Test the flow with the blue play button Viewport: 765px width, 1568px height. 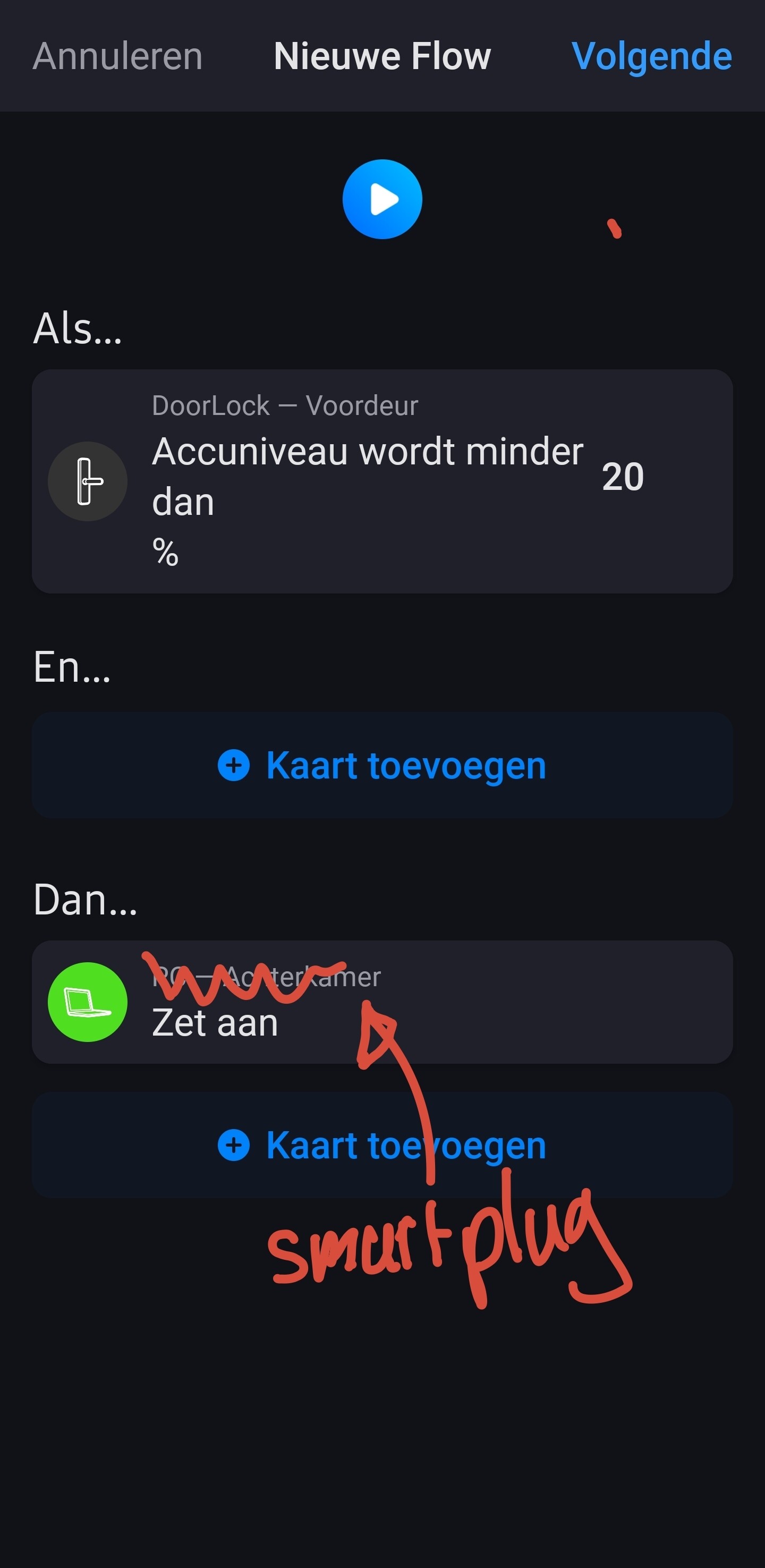click(x=382, y=199)
